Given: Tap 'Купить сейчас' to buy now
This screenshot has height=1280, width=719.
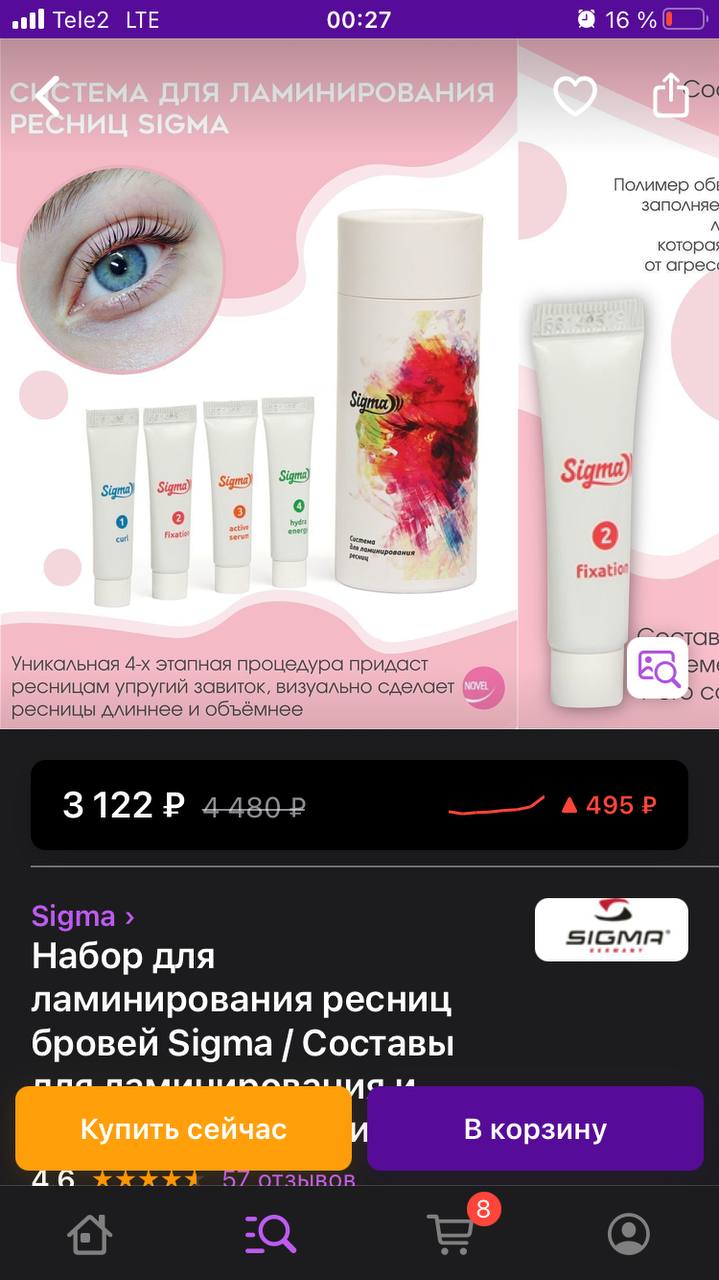Looking at the screenshot, I should (x=183, y=1129).
